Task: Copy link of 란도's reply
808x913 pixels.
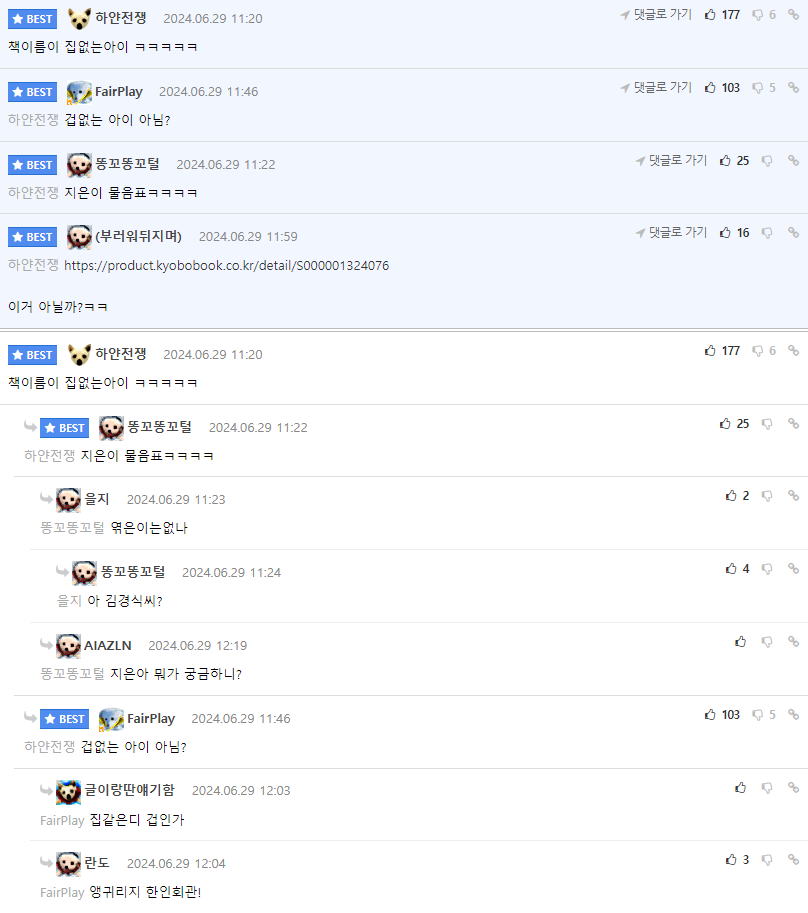Action: pyautogui.click(x=793, y=860)
